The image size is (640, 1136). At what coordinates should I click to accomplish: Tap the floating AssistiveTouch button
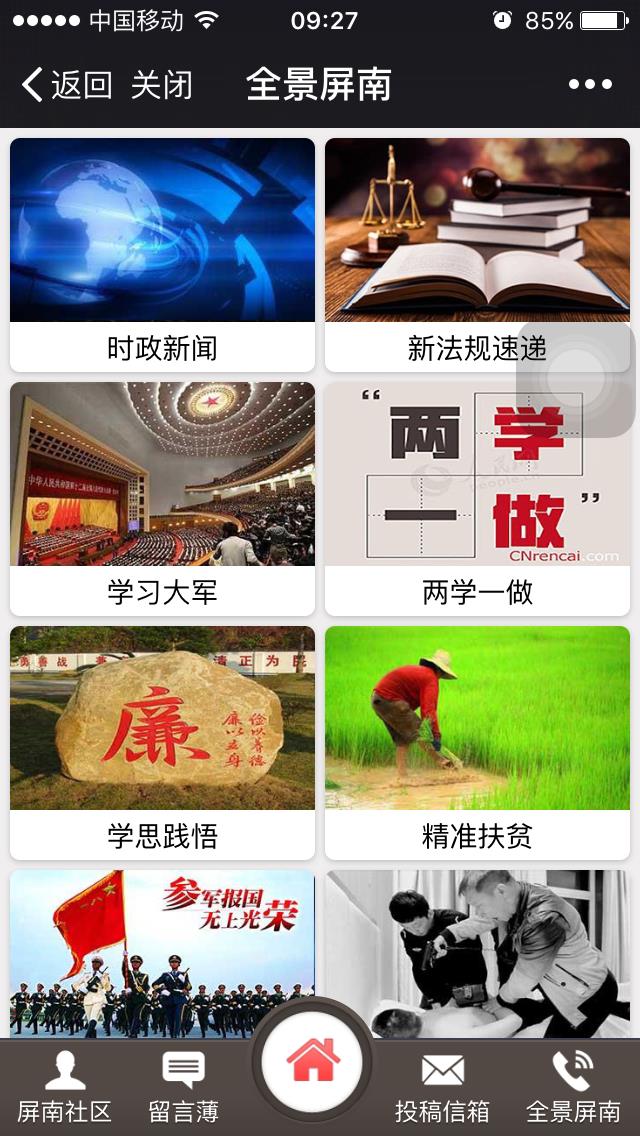point(577,379)
